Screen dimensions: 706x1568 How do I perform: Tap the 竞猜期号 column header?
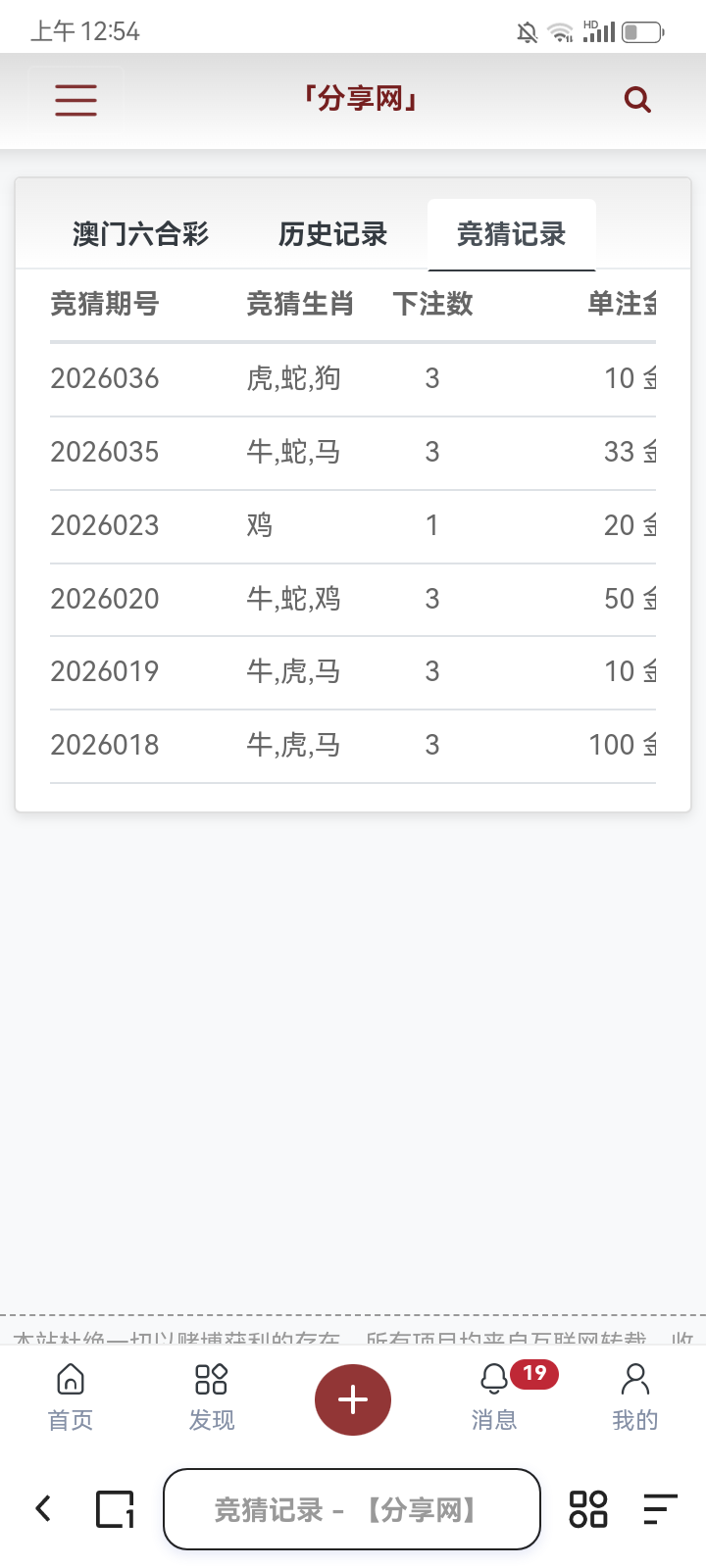[106, 305]
